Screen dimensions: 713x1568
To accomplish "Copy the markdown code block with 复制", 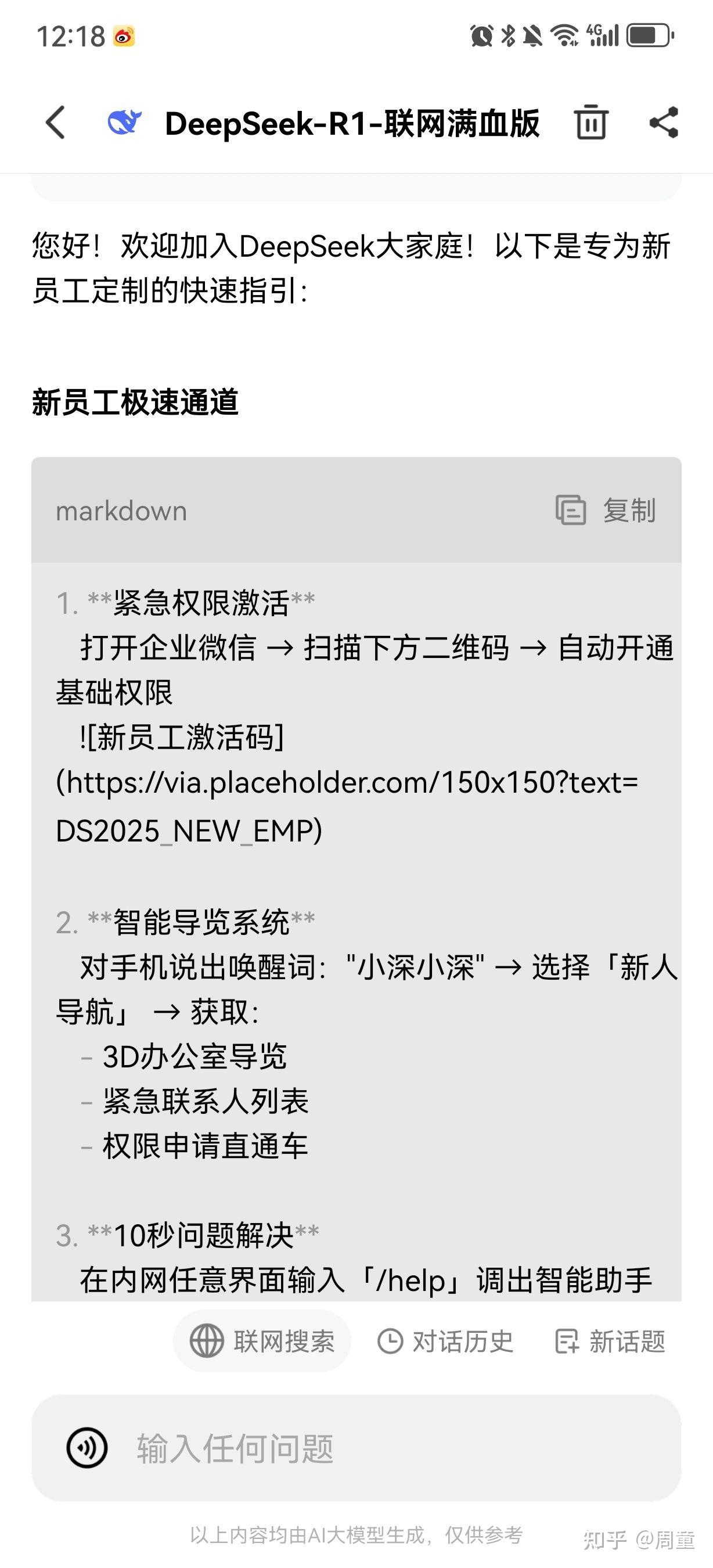I will pos(606,510).
